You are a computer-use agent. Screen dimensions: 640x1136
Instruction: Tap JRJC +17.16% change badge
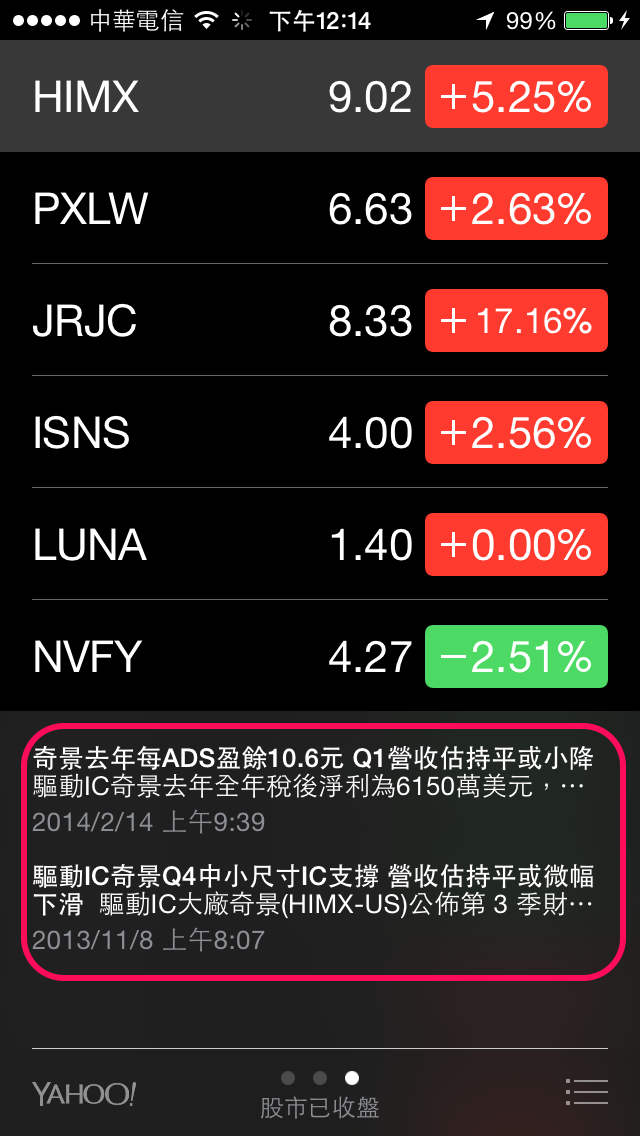[x=516, y=321]
